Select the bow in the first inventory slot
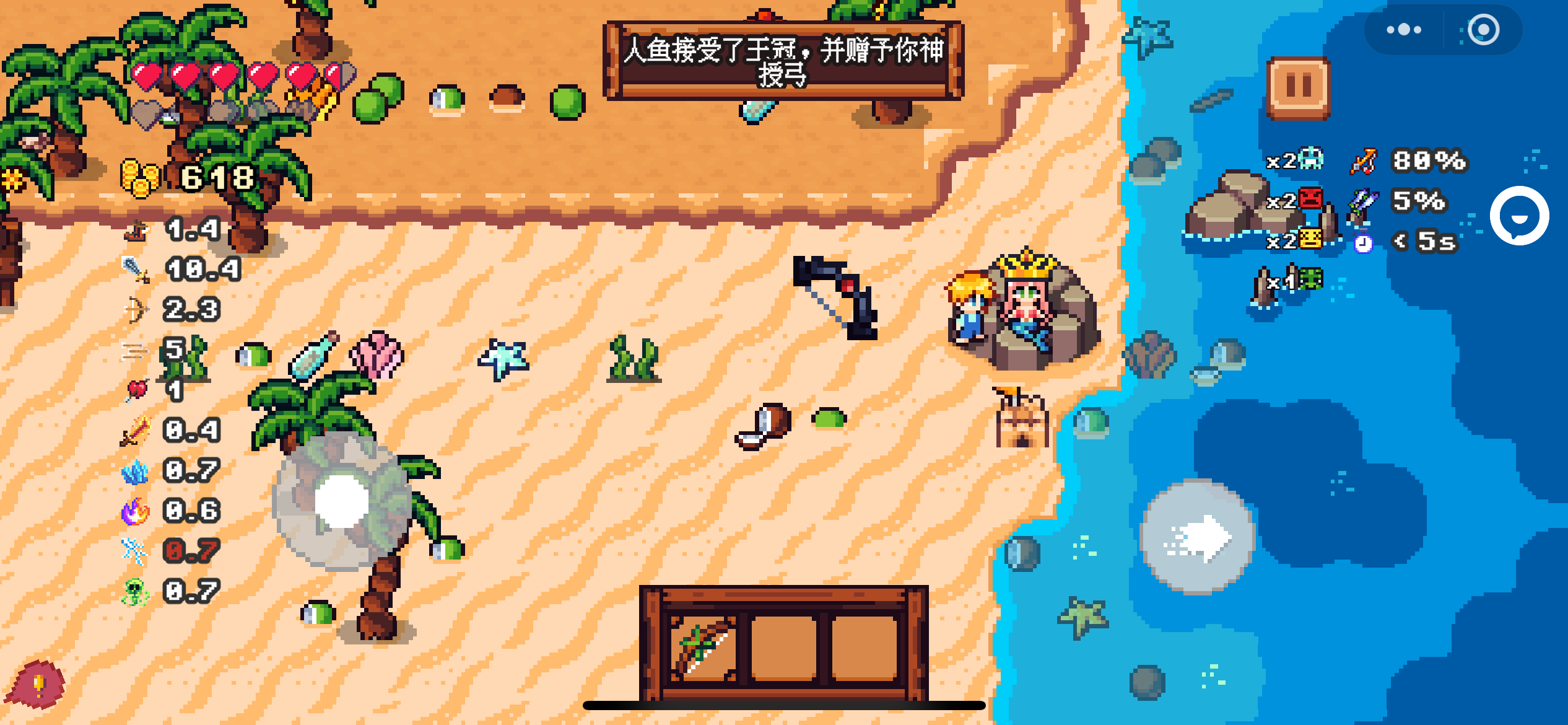This screenshot has height=725, width=1568. point(703,648)
